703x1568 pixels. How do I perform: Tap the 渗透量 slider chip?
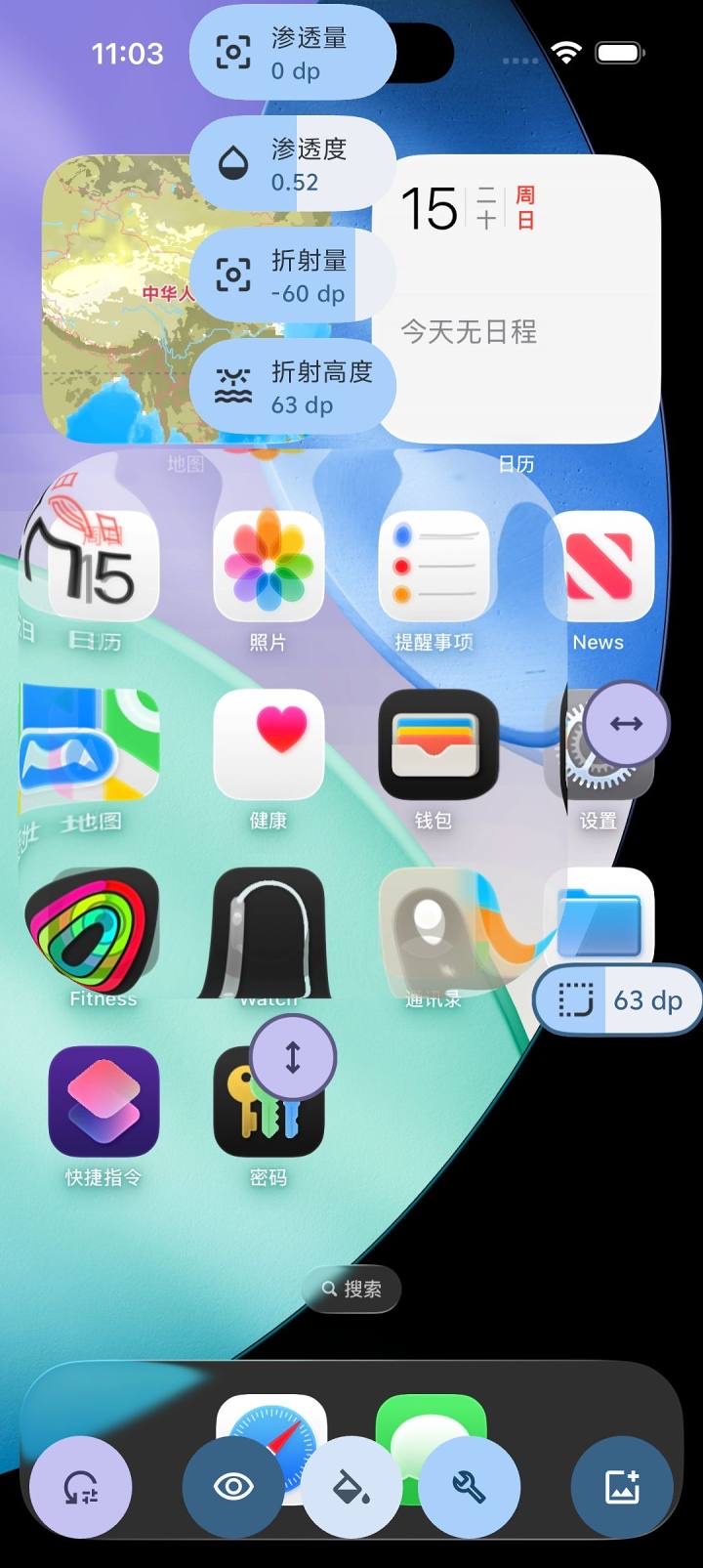(292, 53)
